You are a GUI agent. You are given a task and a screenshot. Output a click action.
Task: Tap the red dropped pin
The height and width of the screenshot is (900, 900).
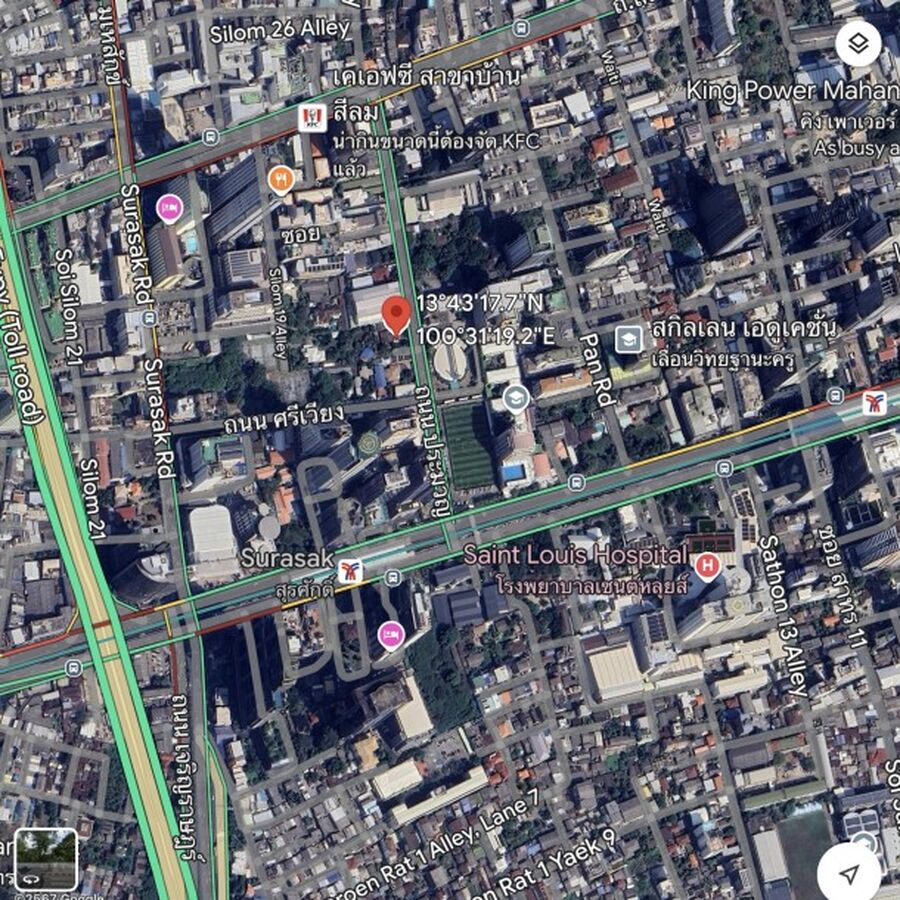396,313
